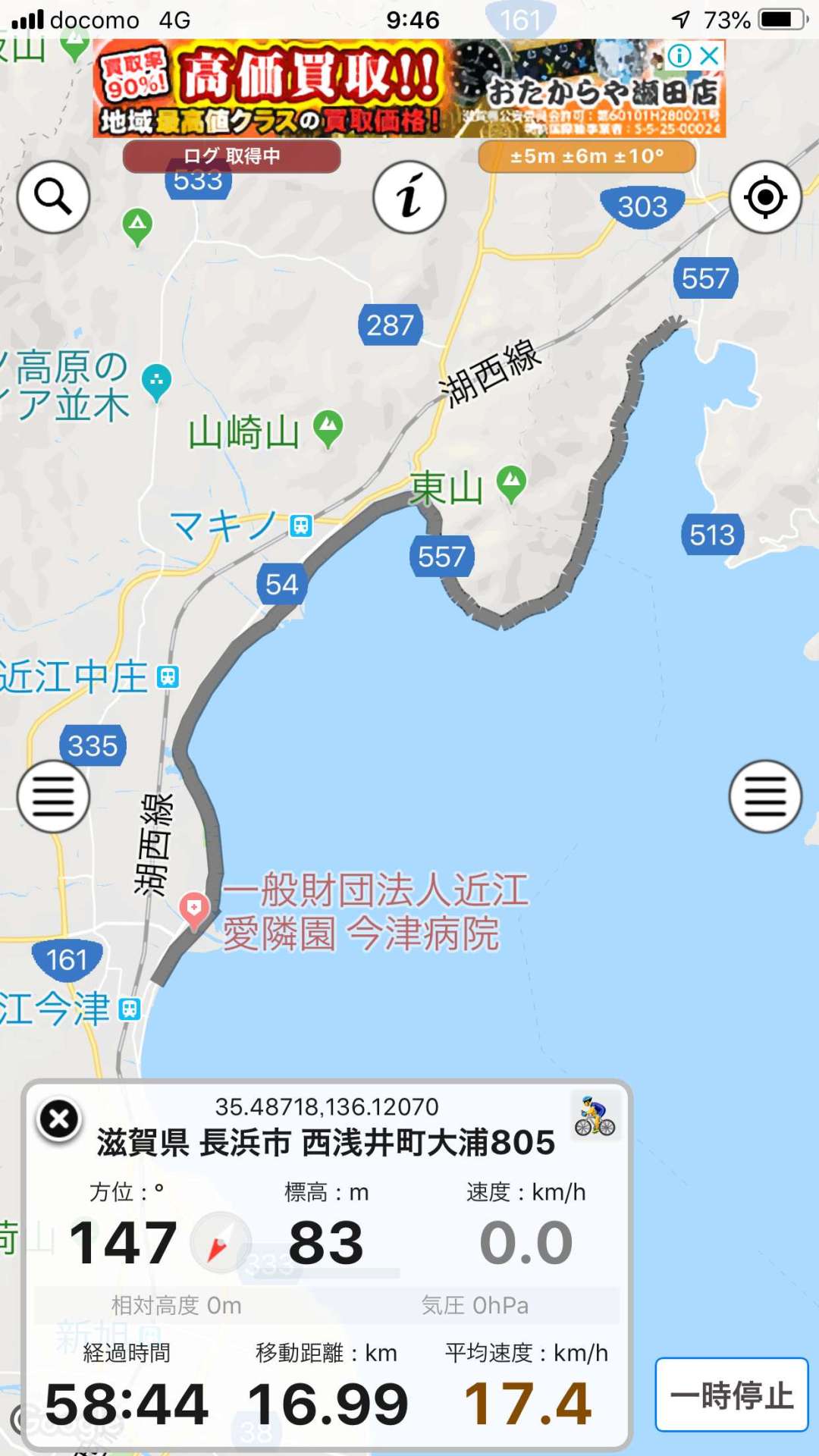This screenshot has height=1456, width=819.
Task: Select the 東山 mountain marker
Action: coord(512,485)
